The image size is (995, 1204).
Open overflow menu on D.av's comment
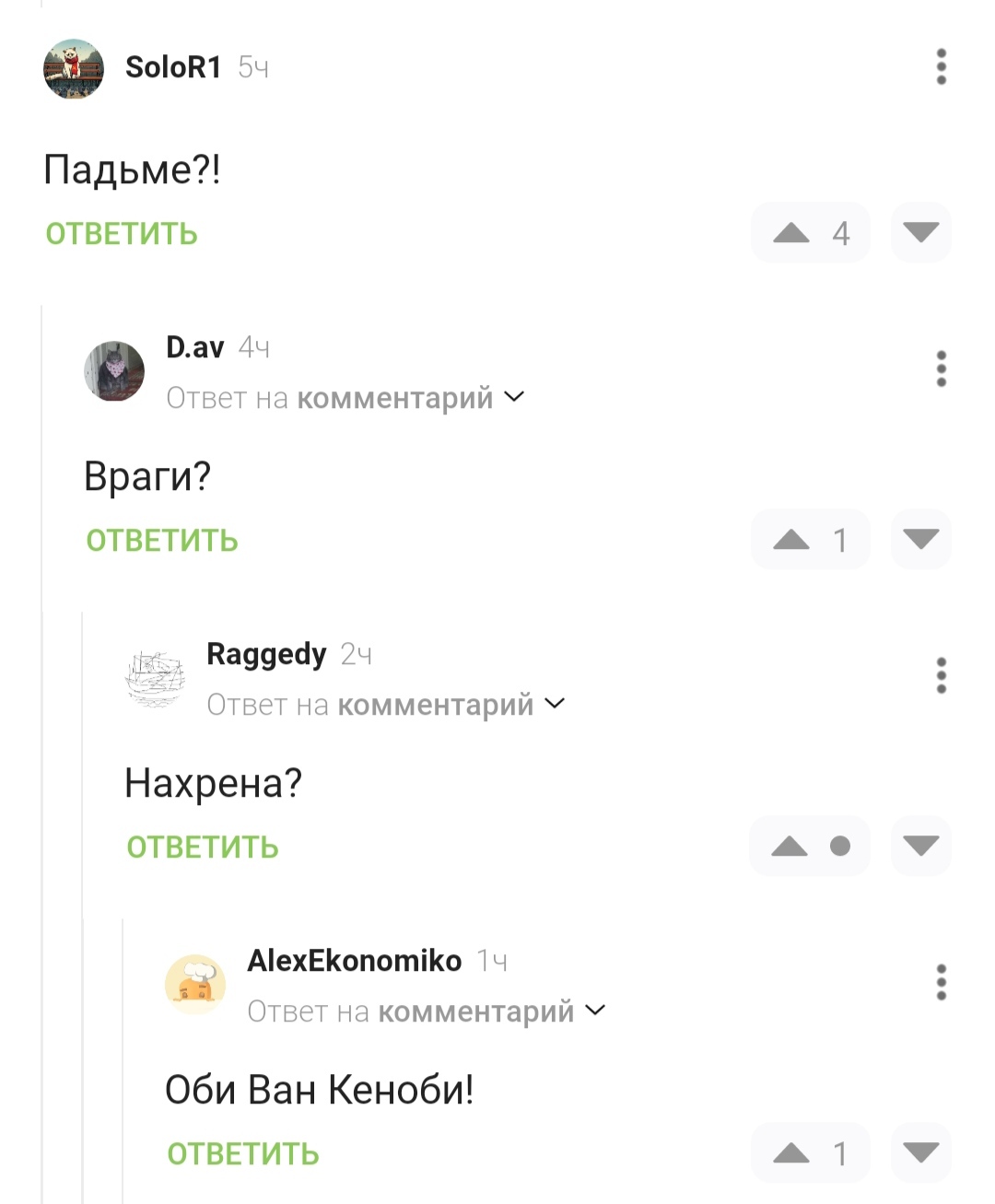point(941,368)
